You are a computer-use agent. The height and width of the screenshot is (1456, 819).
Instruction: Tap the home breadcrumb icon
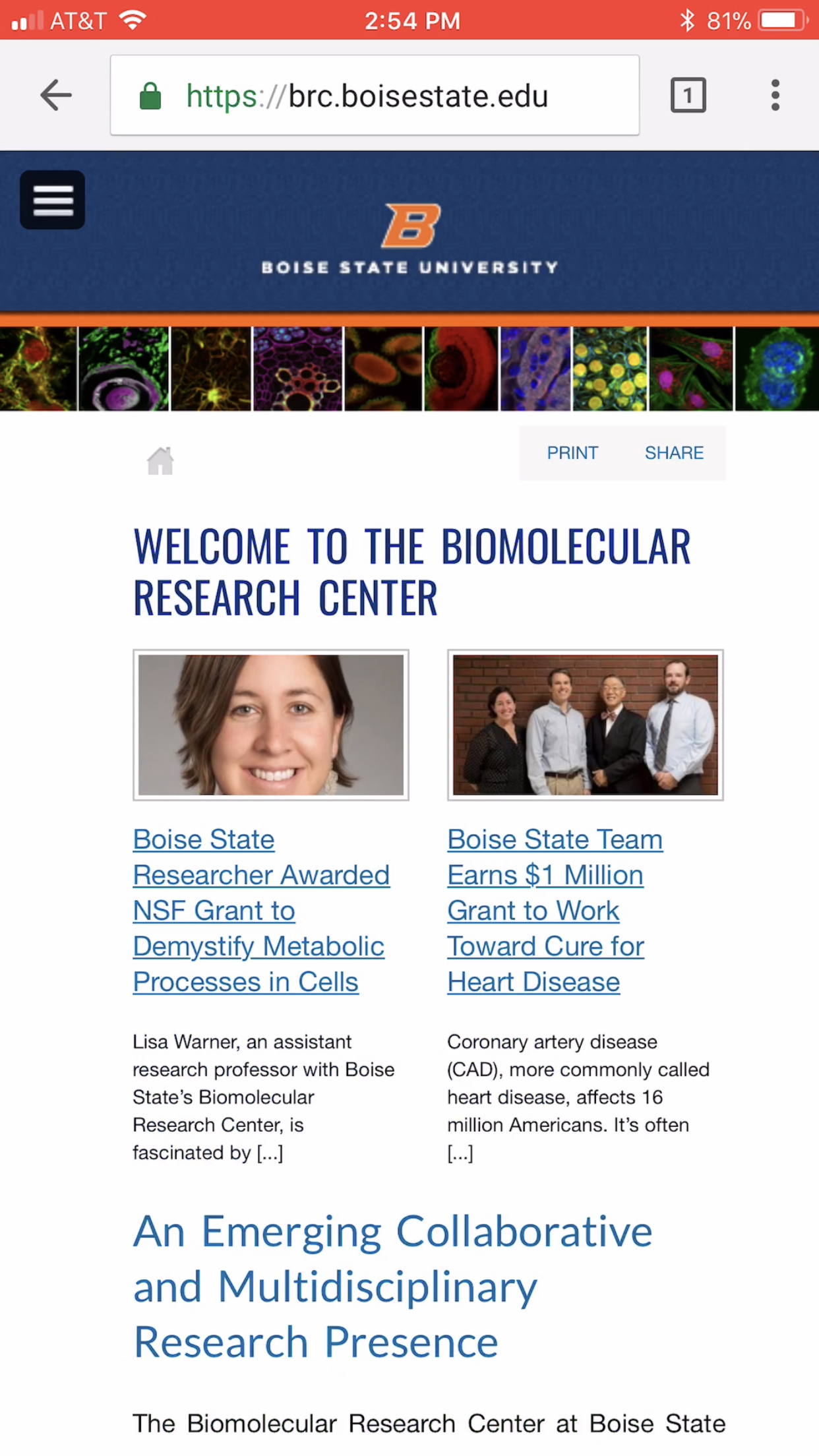[160, 461]
